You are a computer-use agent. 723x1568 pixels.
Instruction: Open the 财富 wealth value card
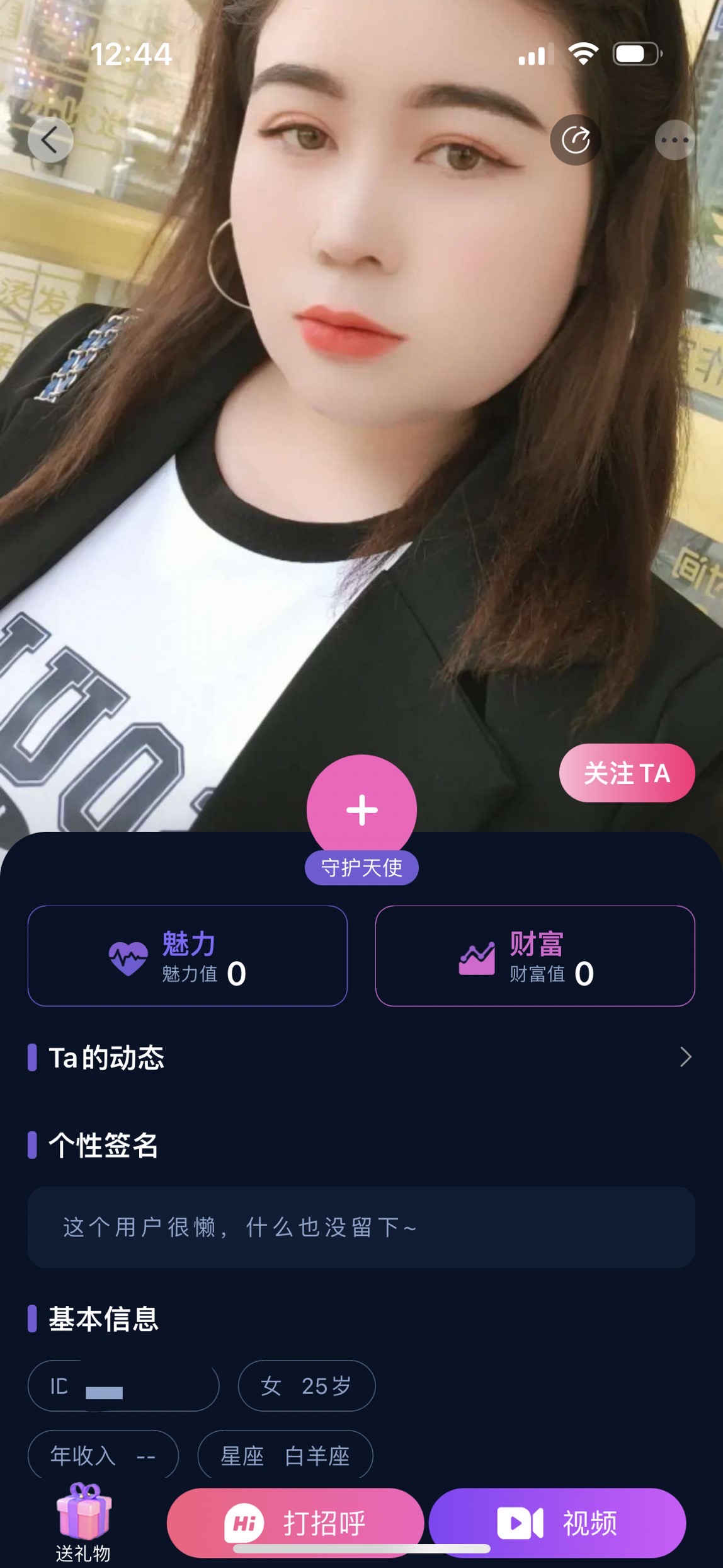(535, 956)
